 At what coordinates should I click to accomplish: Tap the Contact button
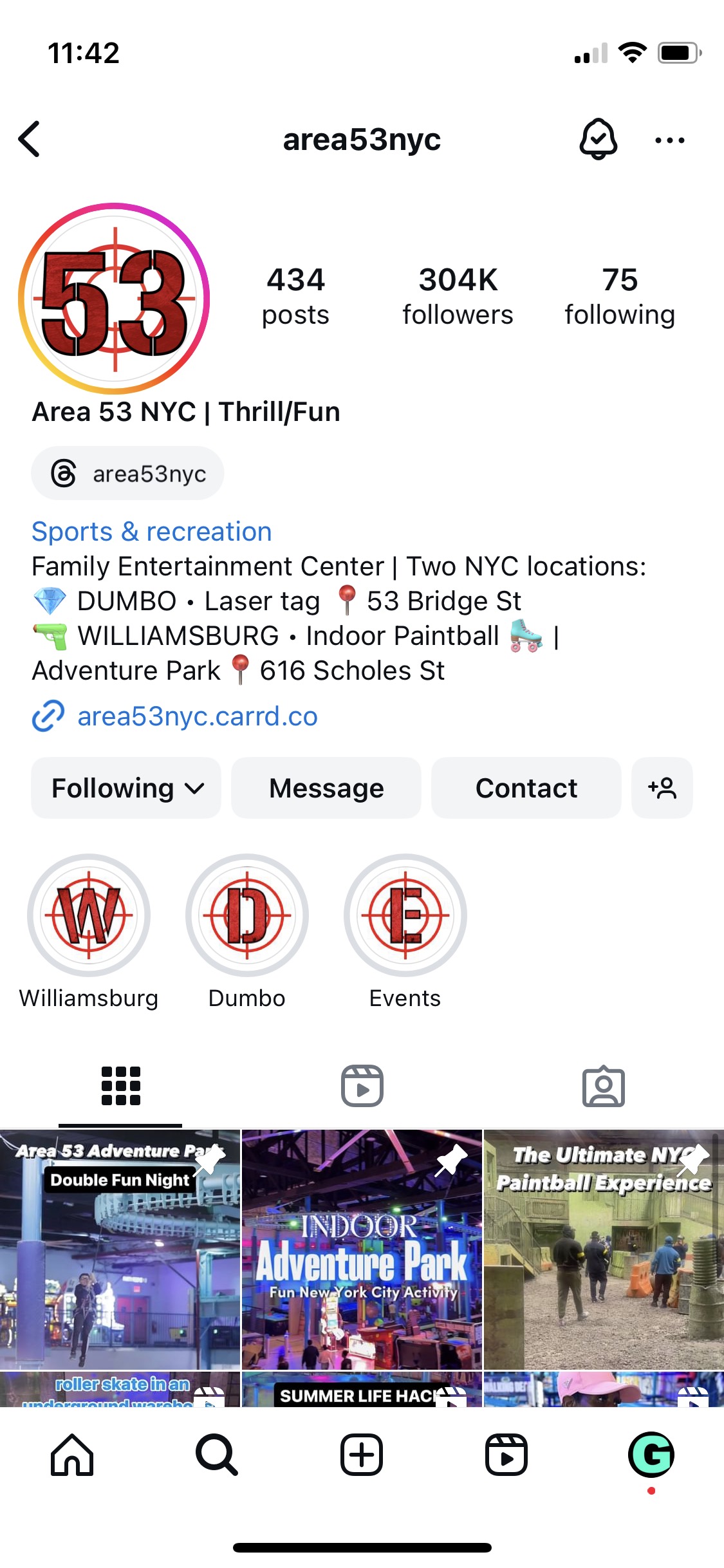coord(526,788)
